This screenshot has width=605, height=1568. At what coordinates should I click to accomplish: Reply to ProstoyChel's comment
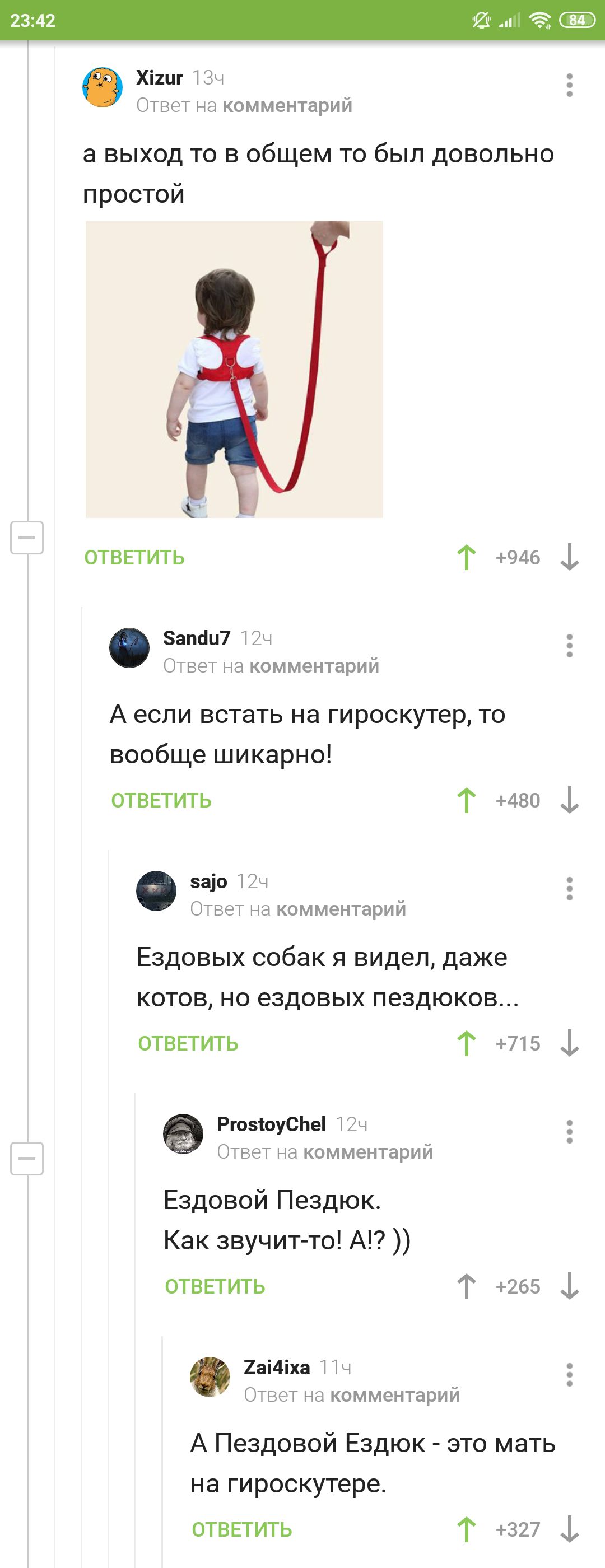pos(215,1286)
